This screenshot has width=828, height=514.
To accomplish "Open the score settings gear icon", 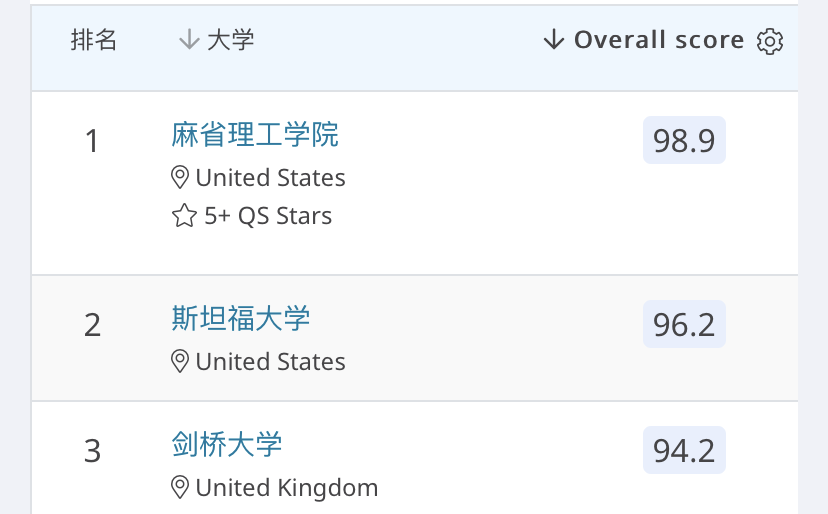I will click(x=769, y=41).
